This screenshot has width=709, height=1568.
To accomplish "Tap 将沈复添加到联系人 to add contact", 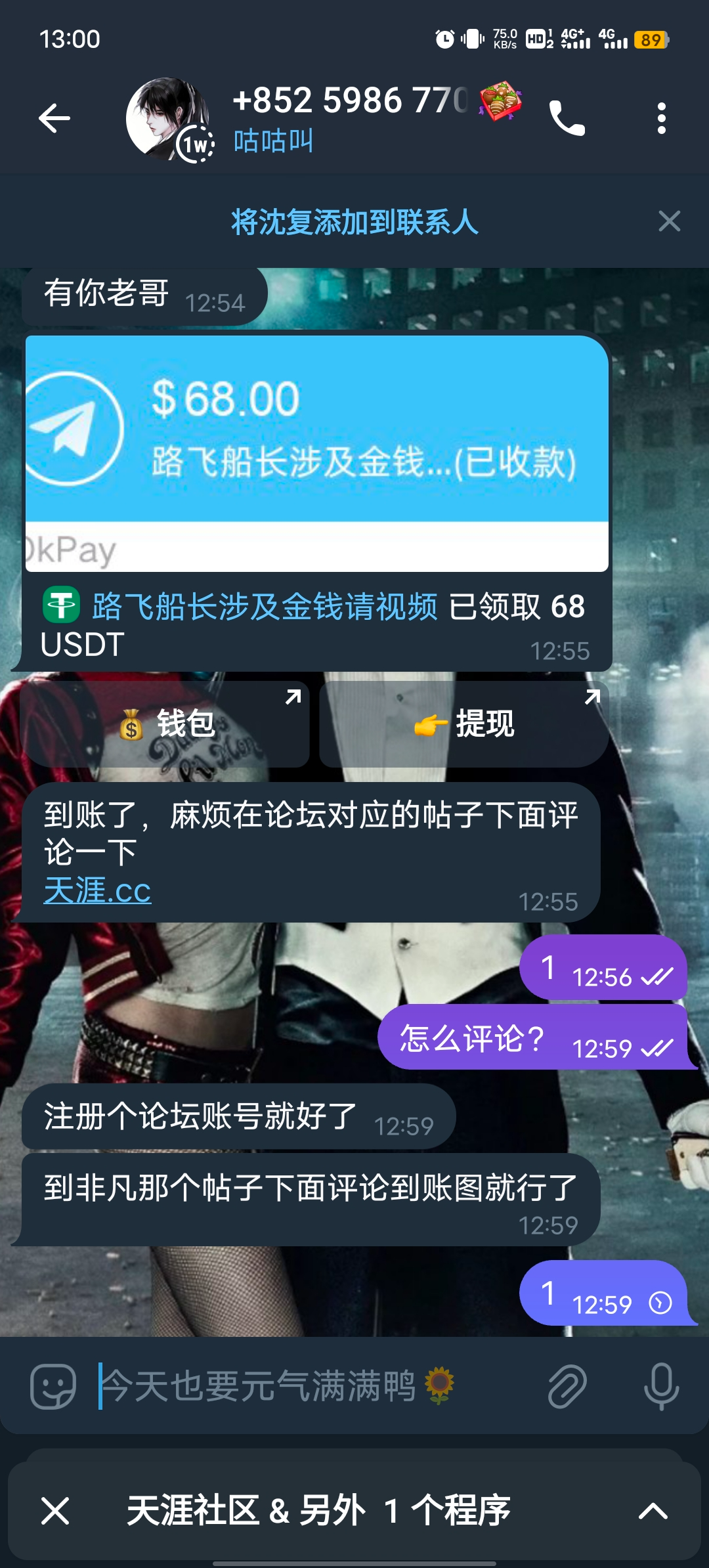I will tap(354, 221).
